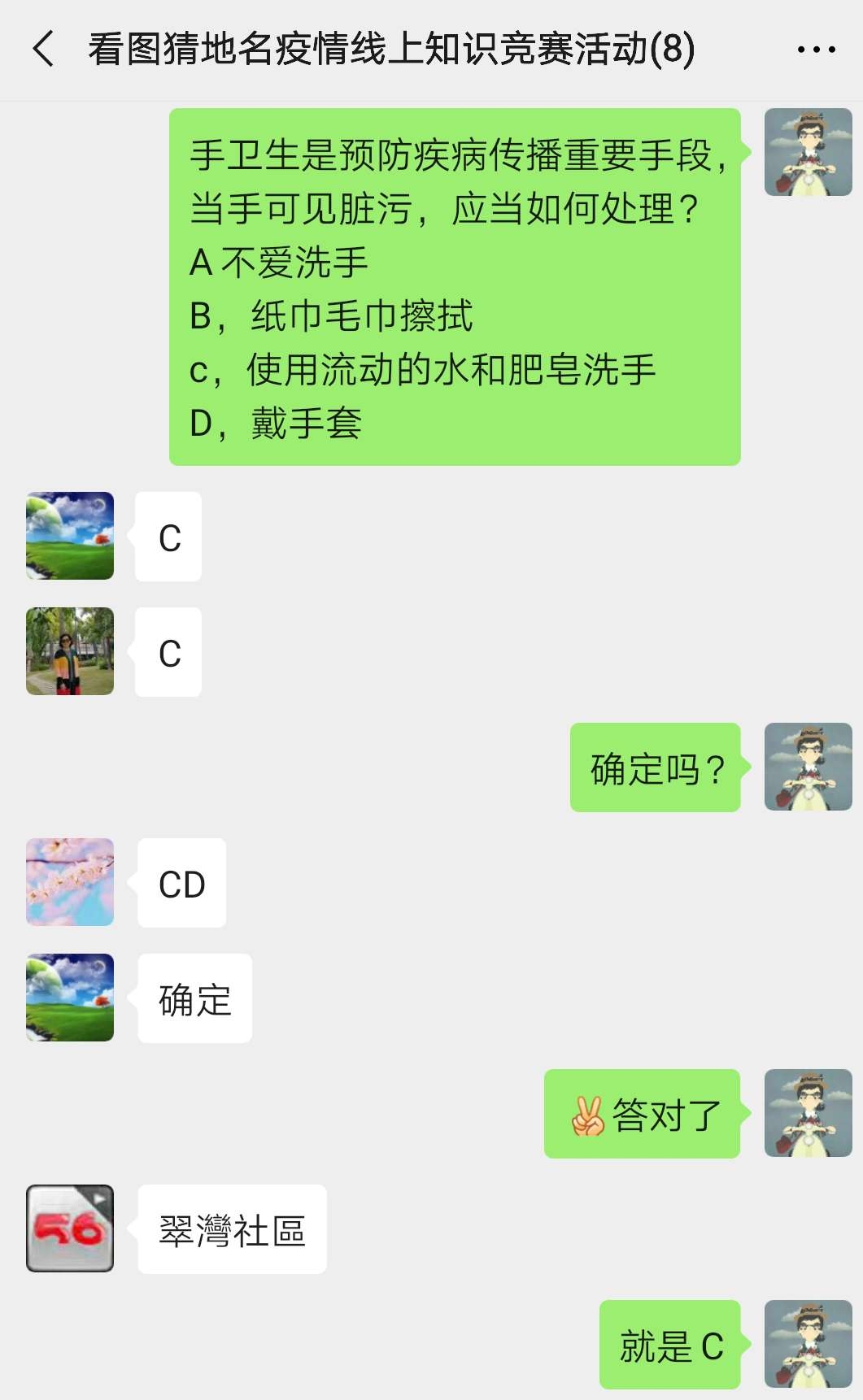Viewport: 863px width, 1400px height.
Task: Open the group chat overflow menu
Action: (x=816, y=50)
